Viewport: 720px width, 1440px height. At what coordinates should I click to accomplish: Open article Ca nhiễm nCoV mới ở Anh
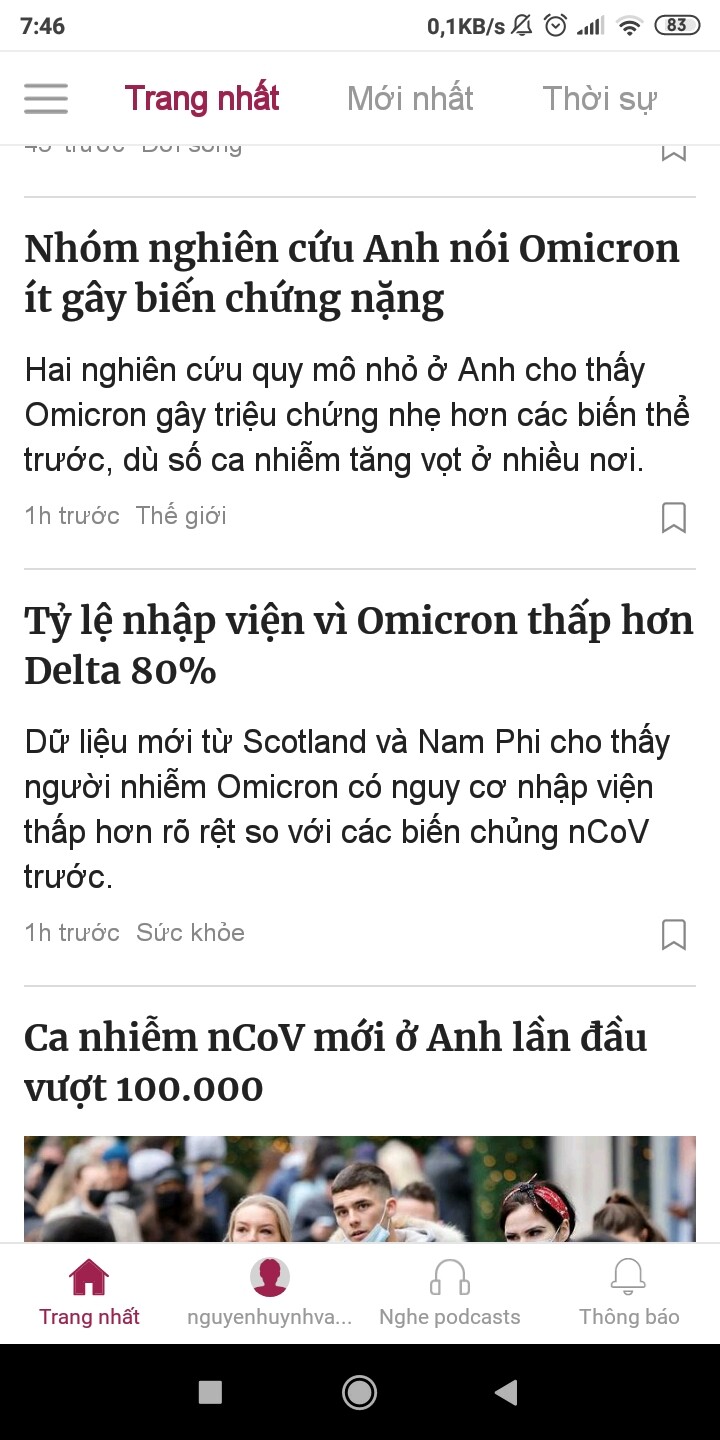[335, 1062]
